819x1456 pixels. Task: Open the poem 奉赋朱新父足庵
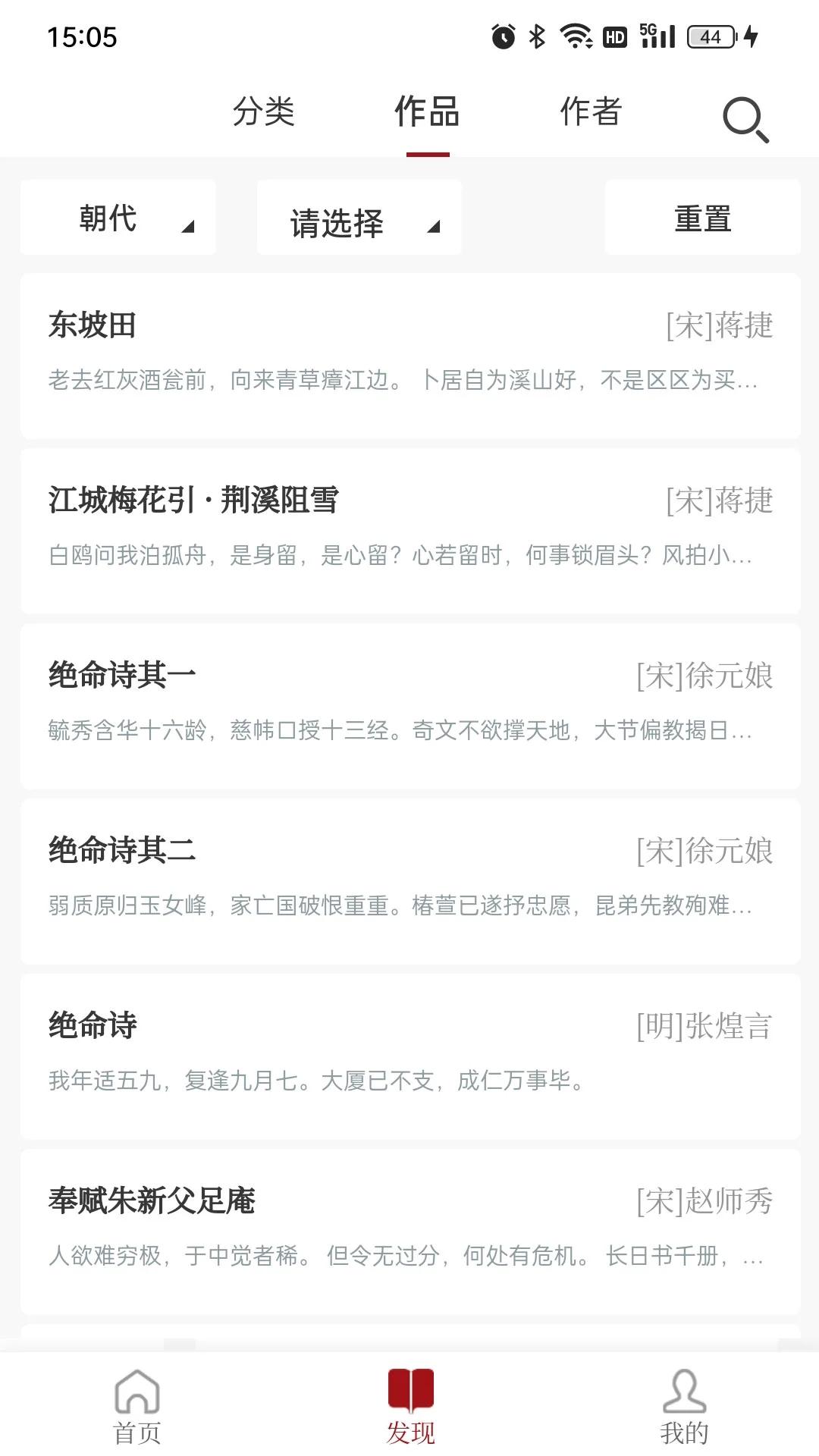[x=409, y=1231]
